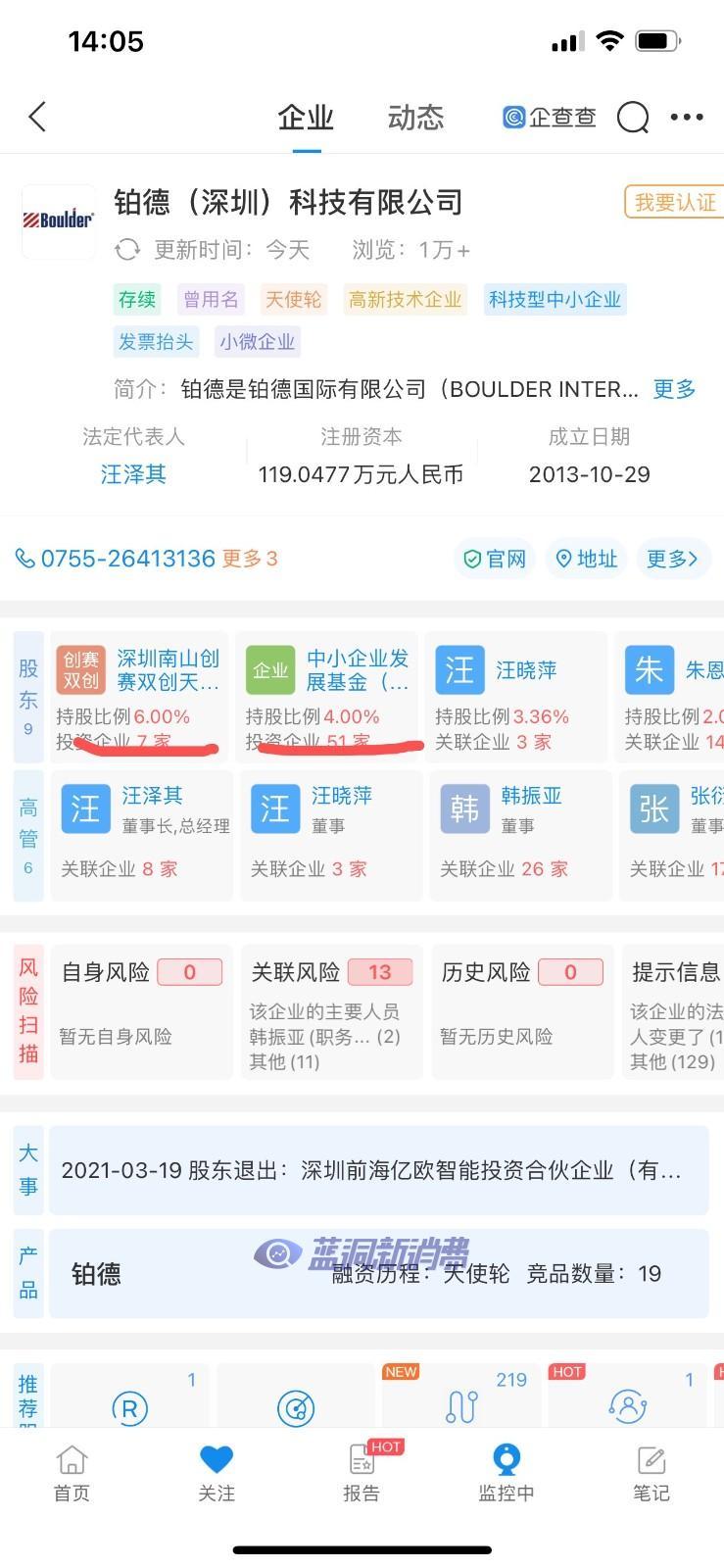This screenshot has height=1568, width=724.
Task: Tap the Boulder company logo thumbnail
Action: pos(58,220)
